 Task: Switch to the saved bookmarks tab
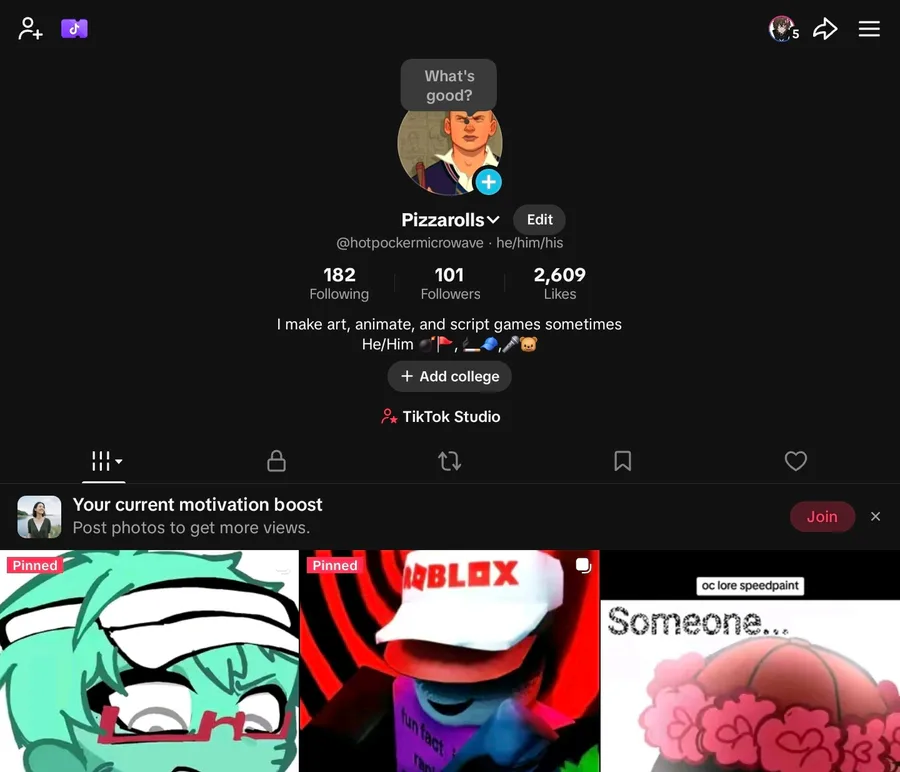coord(623,461)
